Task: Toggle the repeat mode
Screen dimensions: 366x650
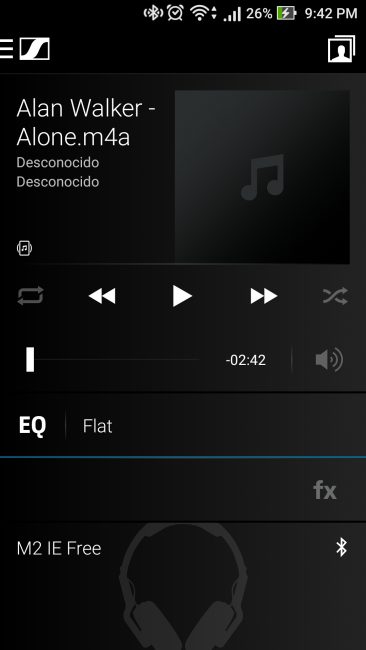Action: pyautogui.click(x=30, y=296)
